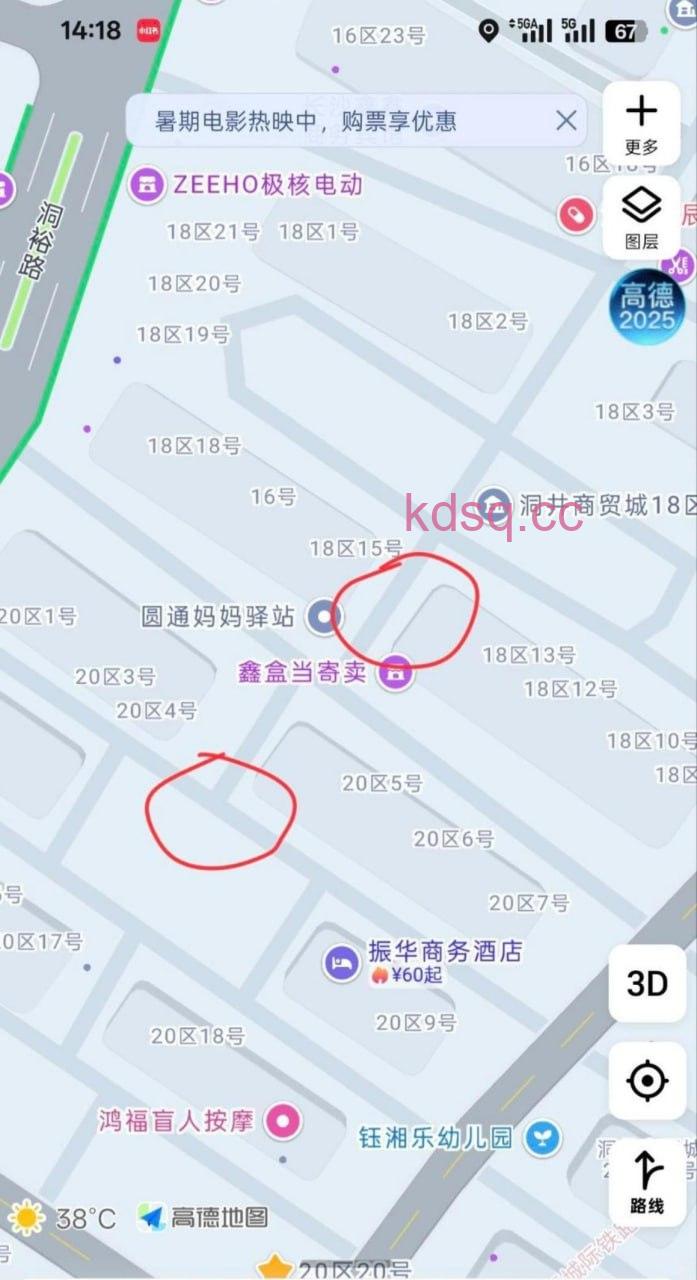Screen dimensions: 697x1280
Task: Select the 圆通妈妈驿站 marker
Action: click(x=323, y=616)
